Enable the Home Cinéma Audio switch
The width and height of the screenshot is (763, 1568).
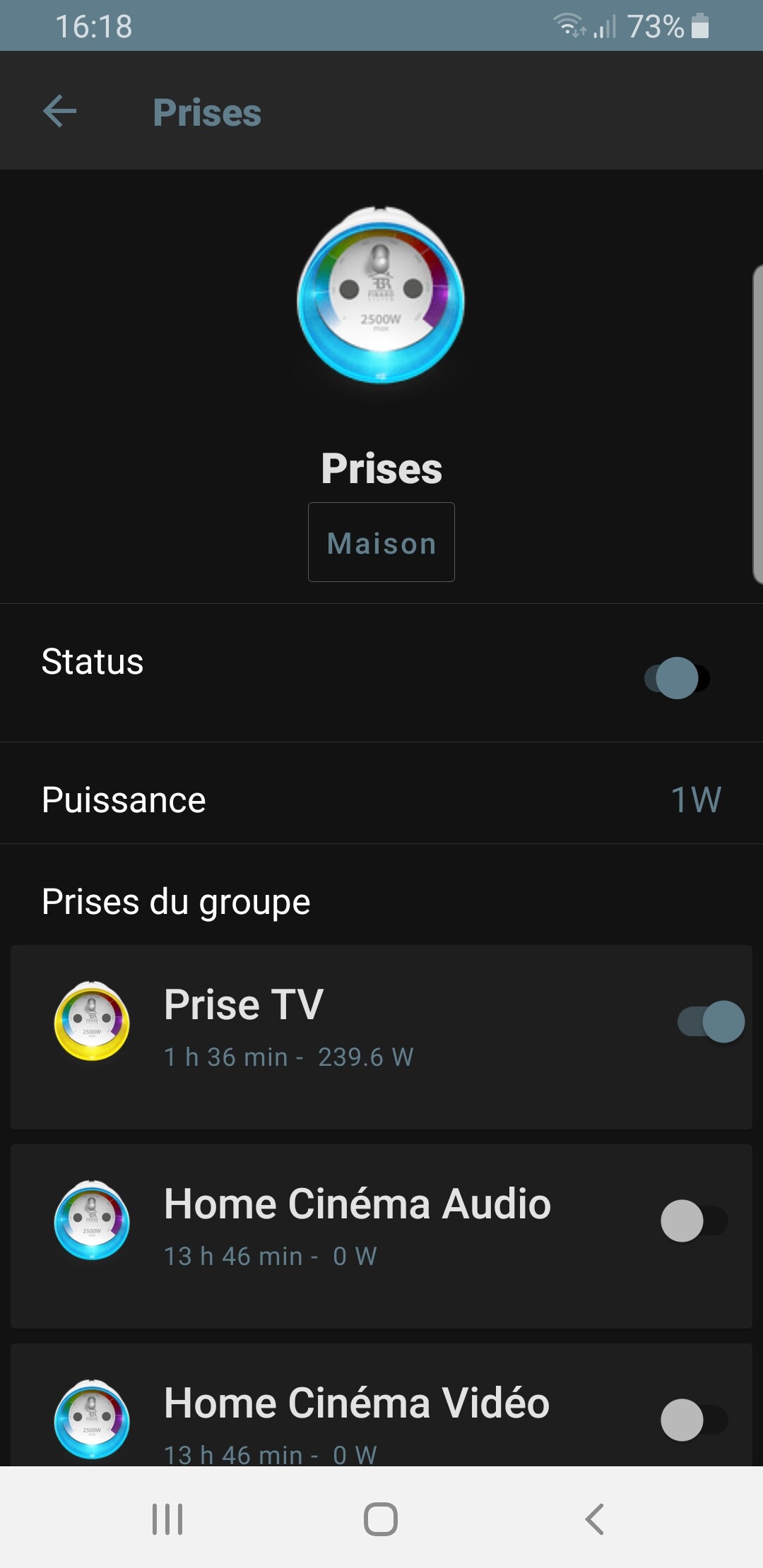tap(694, 1220)
